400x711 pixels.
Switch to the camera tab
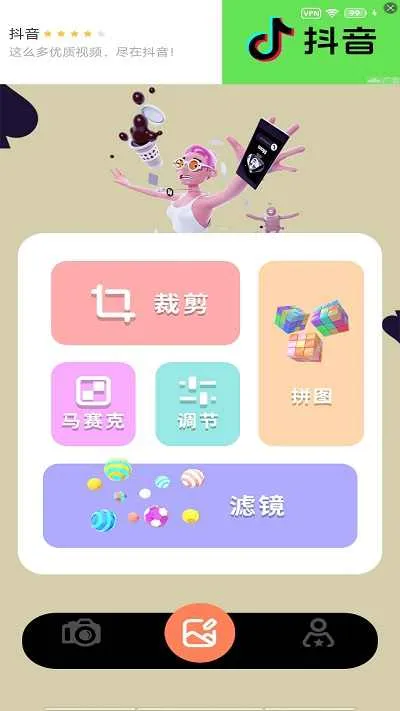[x=82, y=632]
